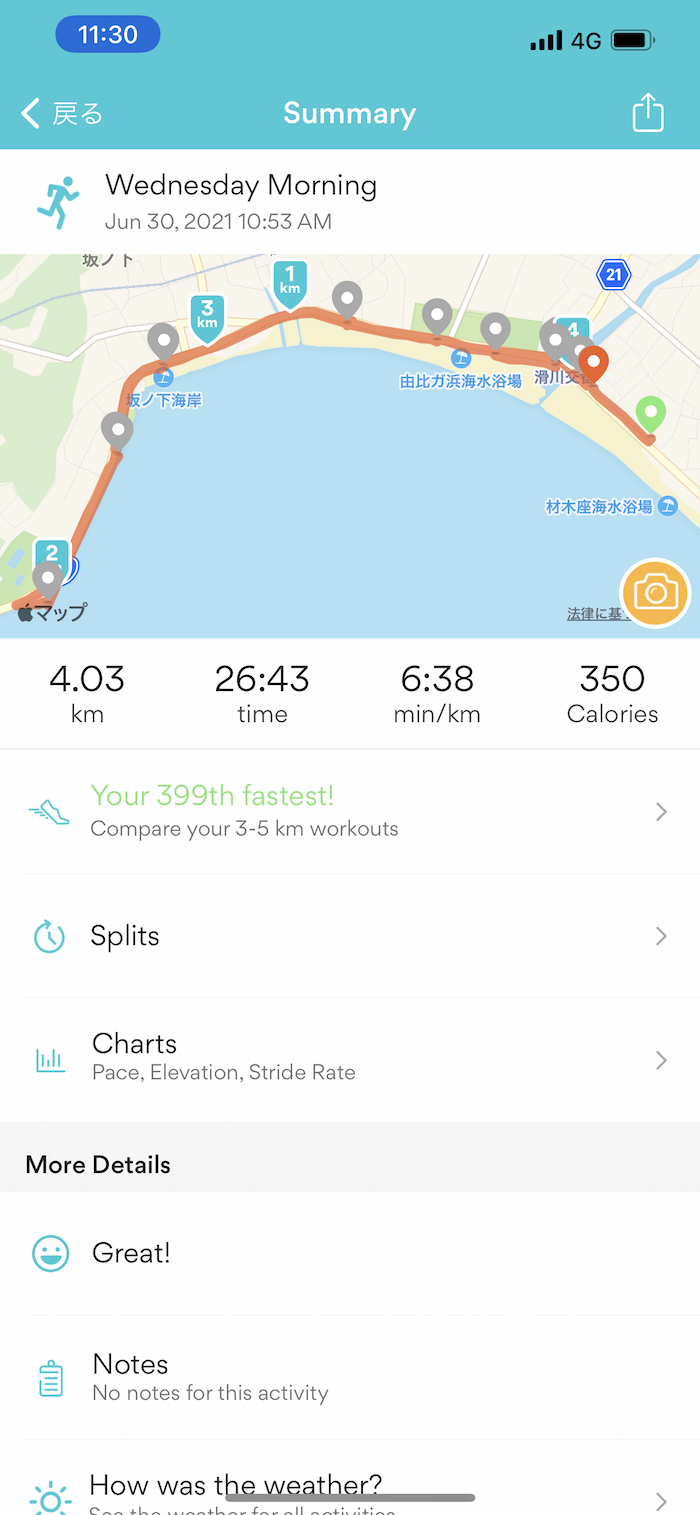The image size is (700, 1515).
Task: Share this workout summary
Action: coord(648,113)
